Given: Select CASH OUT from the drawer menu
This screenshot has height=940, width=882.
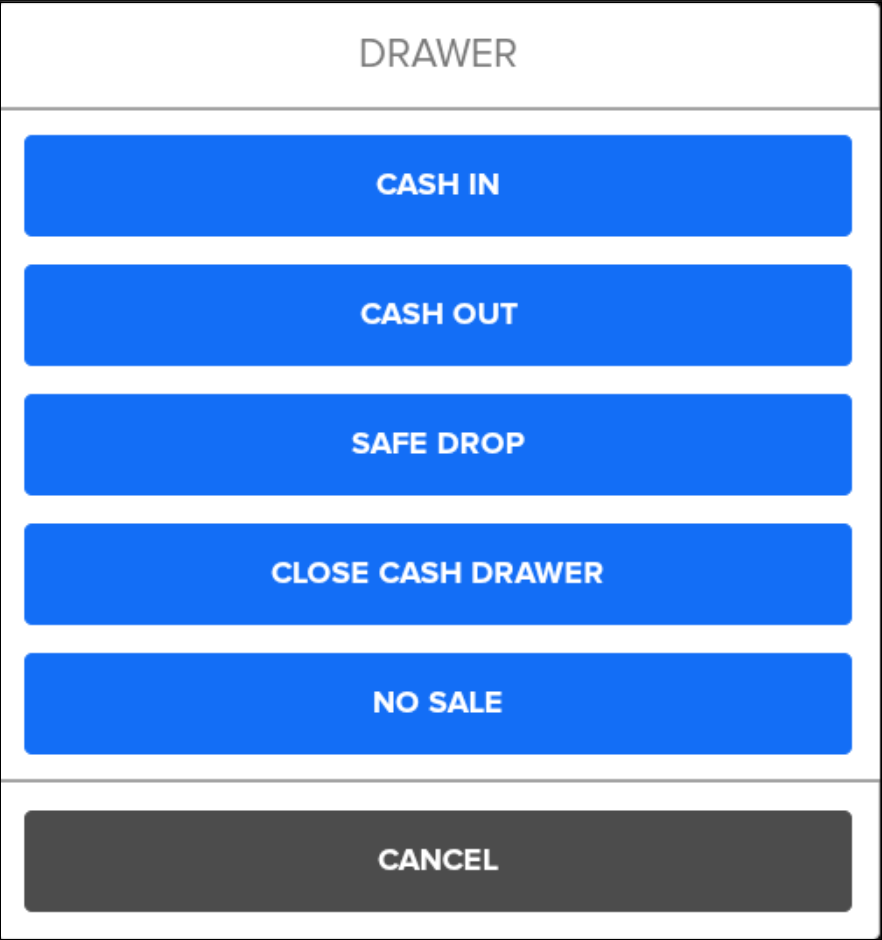Looking at the screenshot, I should coord(439,314).
